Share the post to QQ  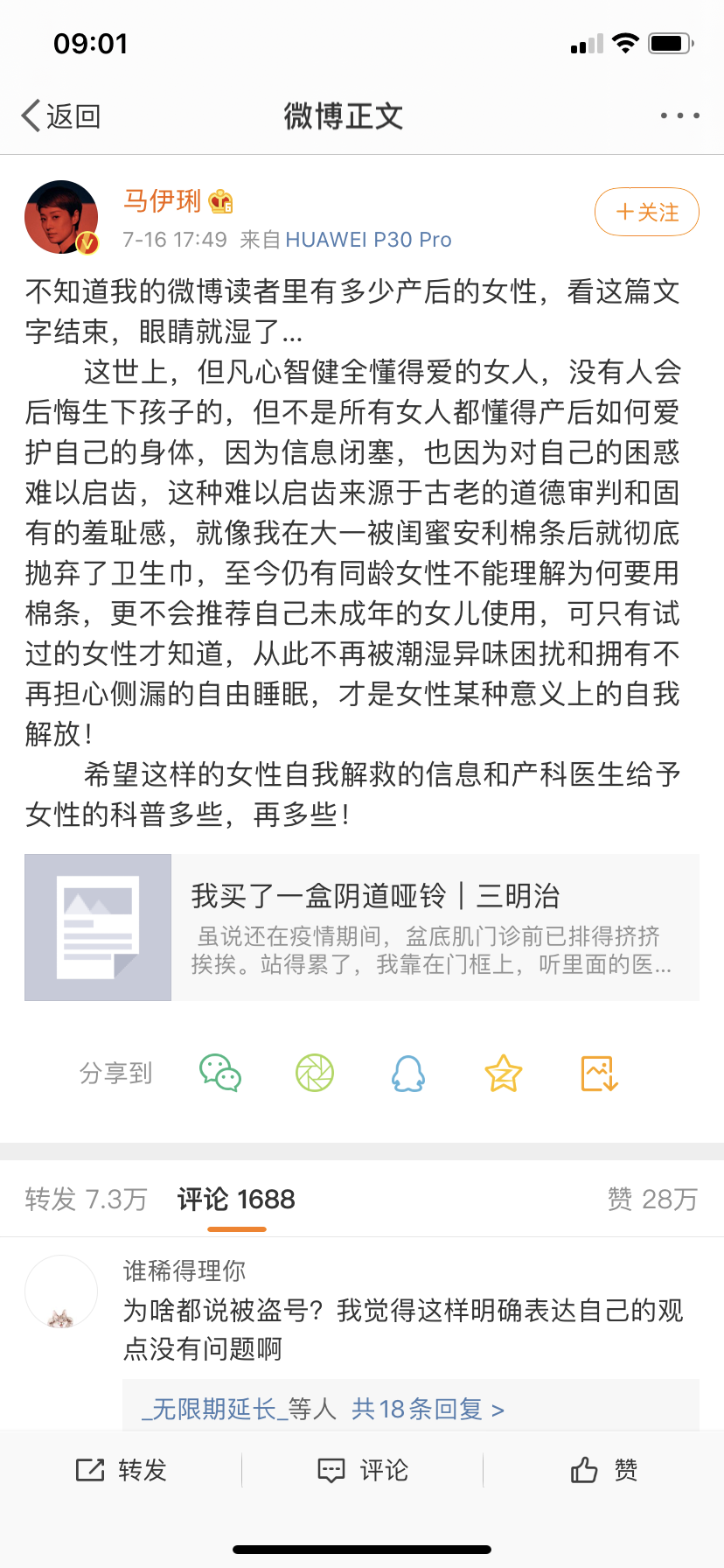[408, 1073]
